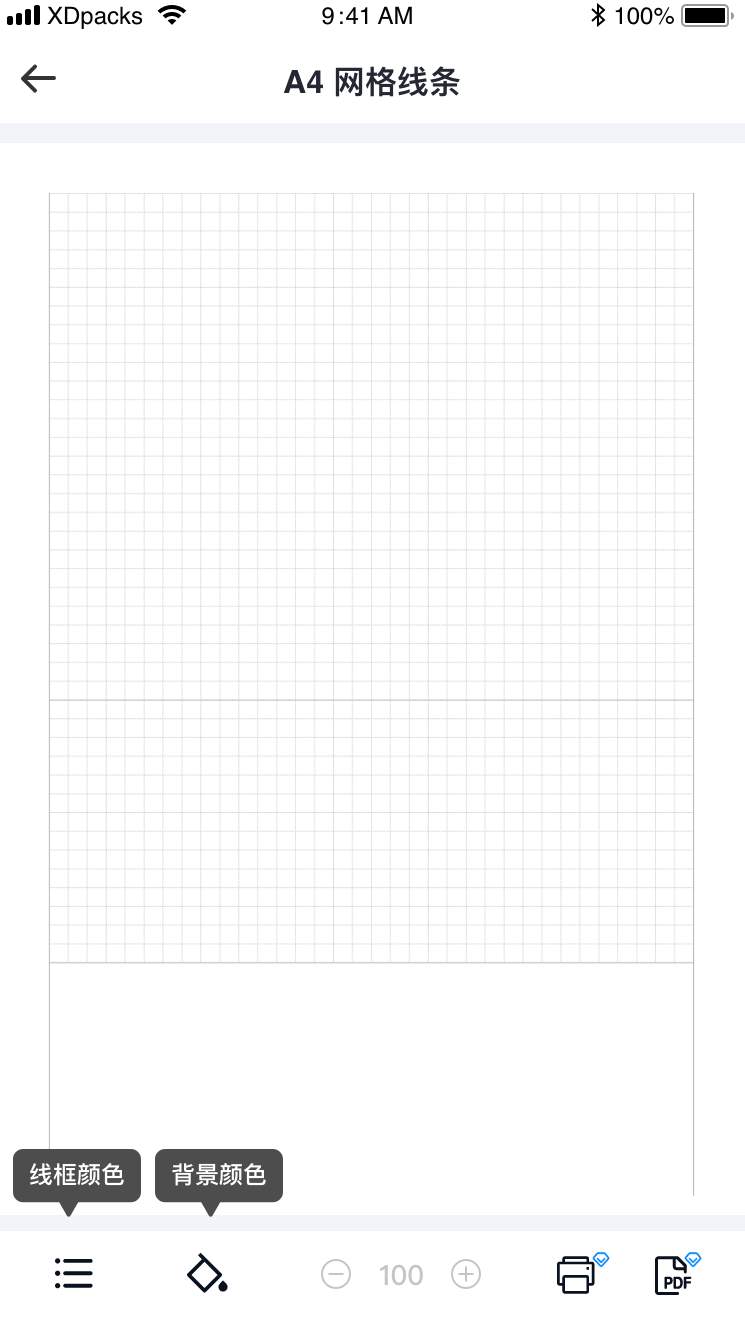The width and height of the screenshot is (745, 1329).
Task: Decrease zoom with minus button
Action: pos(336,1274)
